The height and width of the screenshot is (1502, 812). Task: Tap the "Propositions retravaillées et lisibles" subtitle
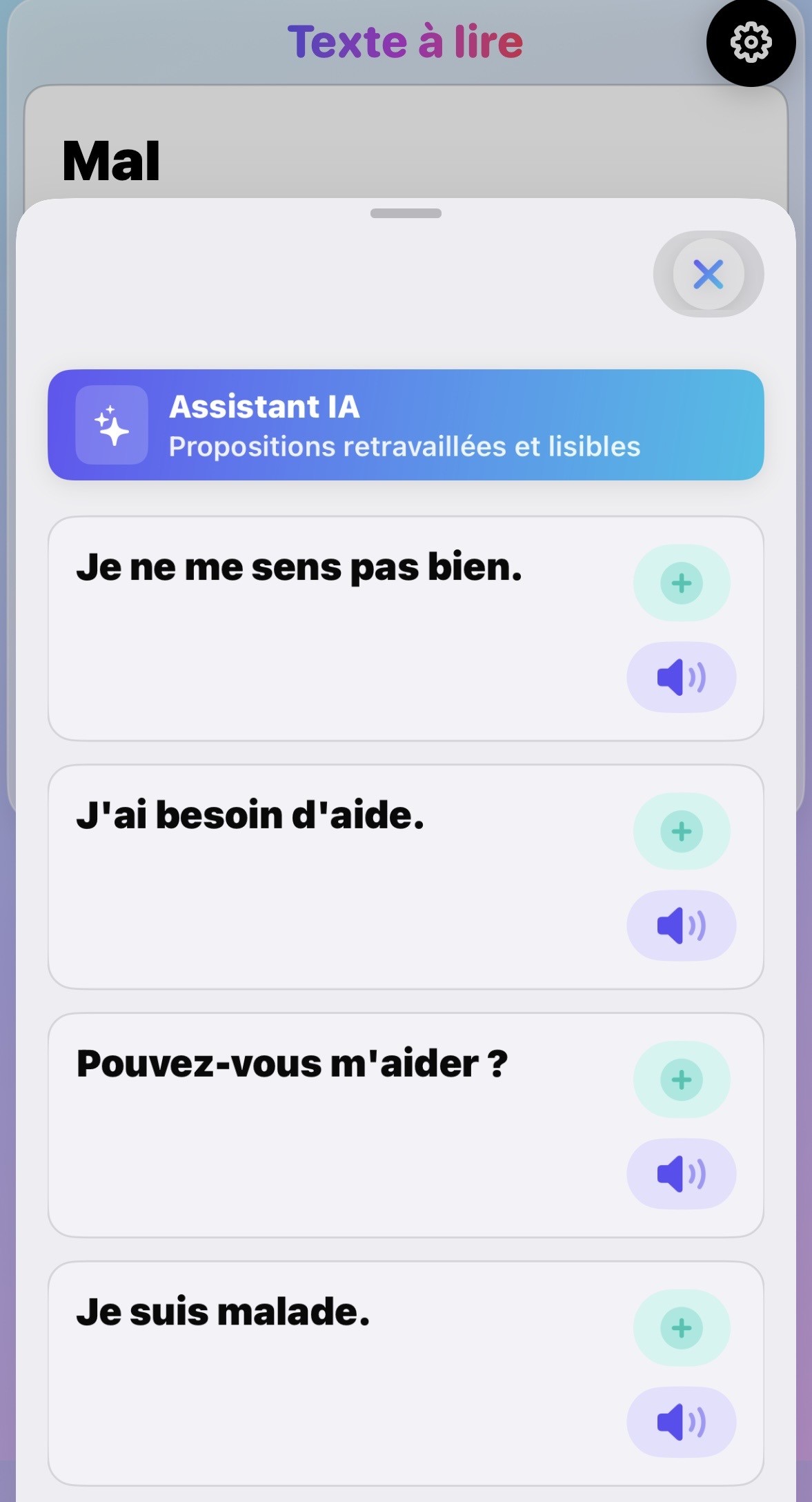click(404, 447)
